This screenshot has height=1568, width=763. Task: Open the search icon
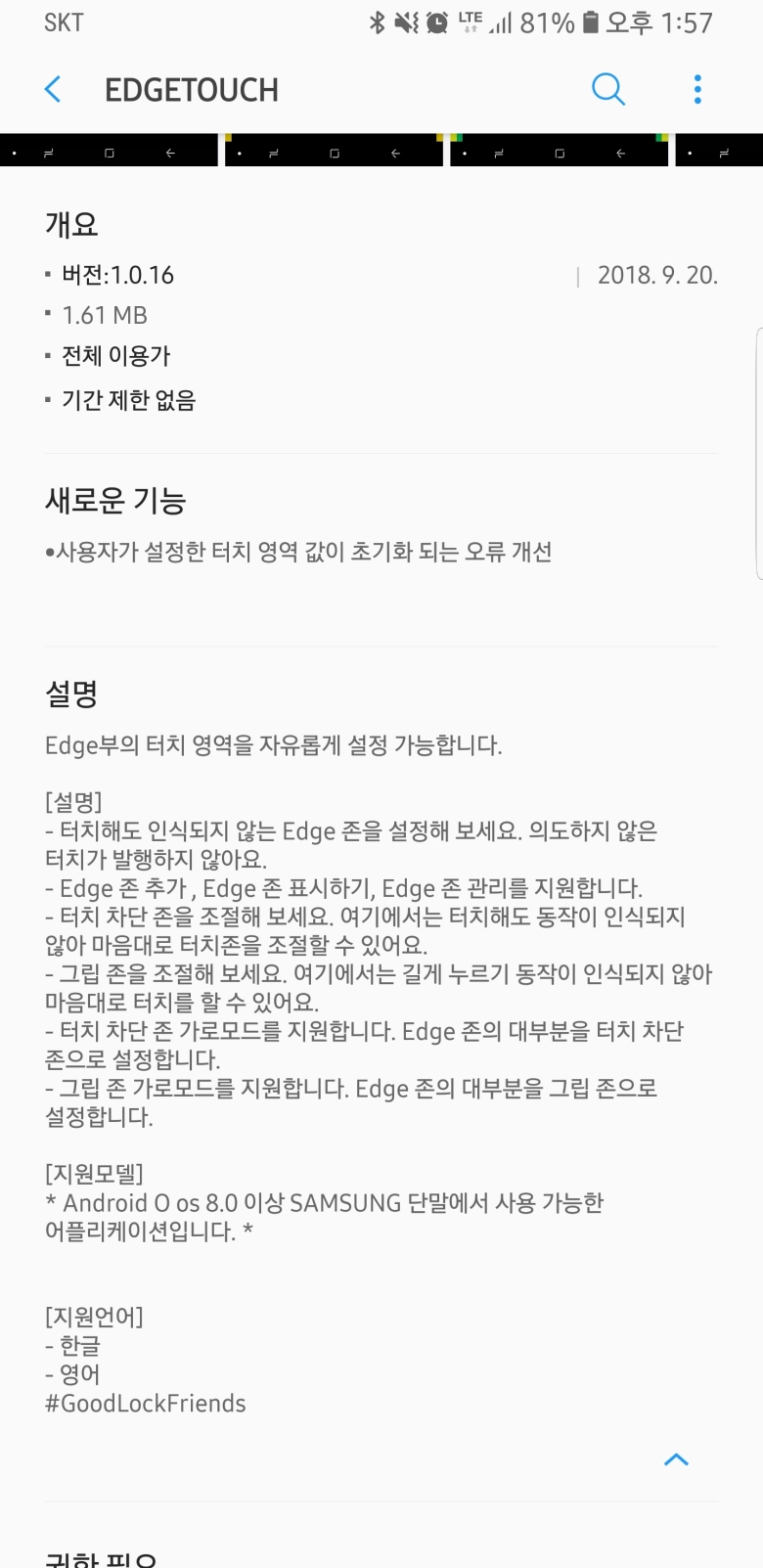[607, 90]
